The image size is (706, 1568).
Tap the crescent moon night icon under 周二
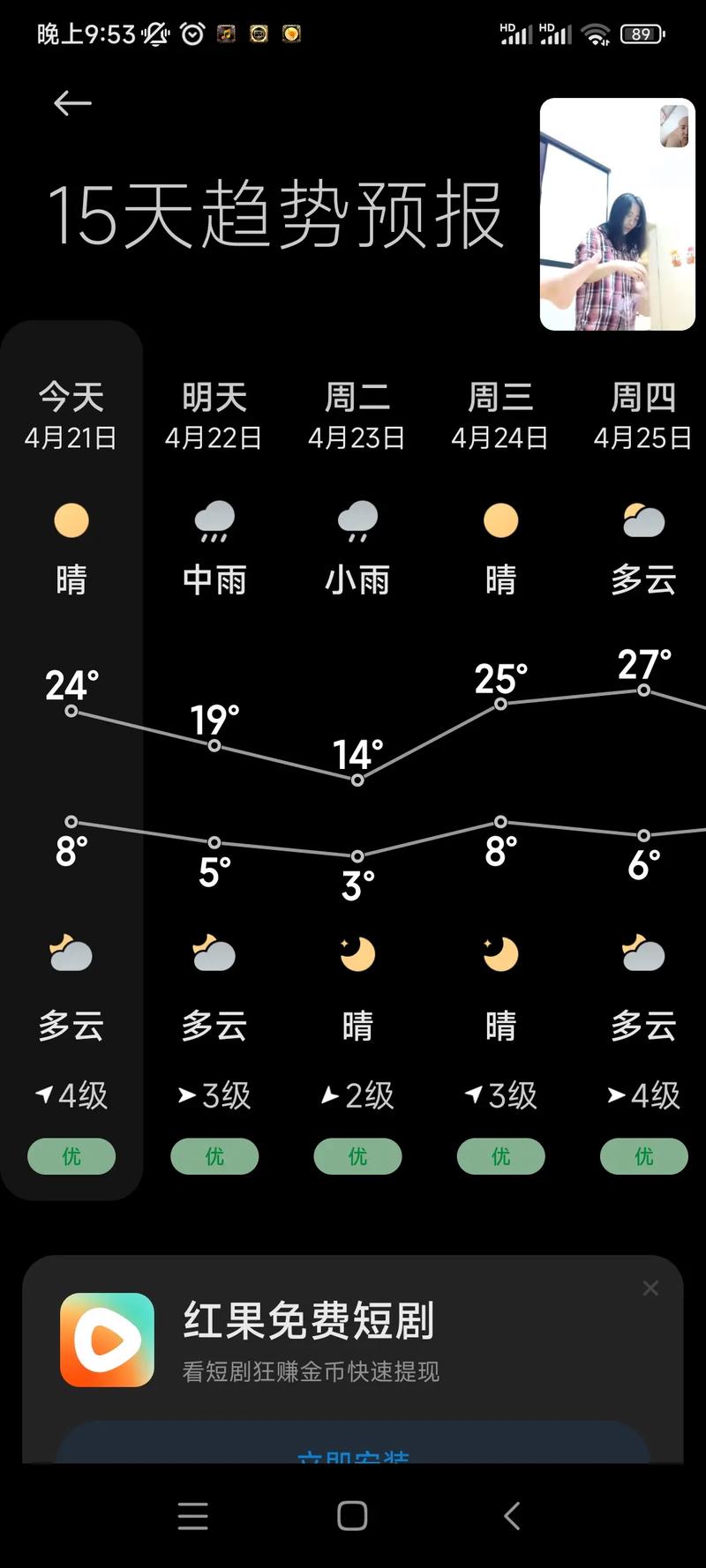point(357,952)
